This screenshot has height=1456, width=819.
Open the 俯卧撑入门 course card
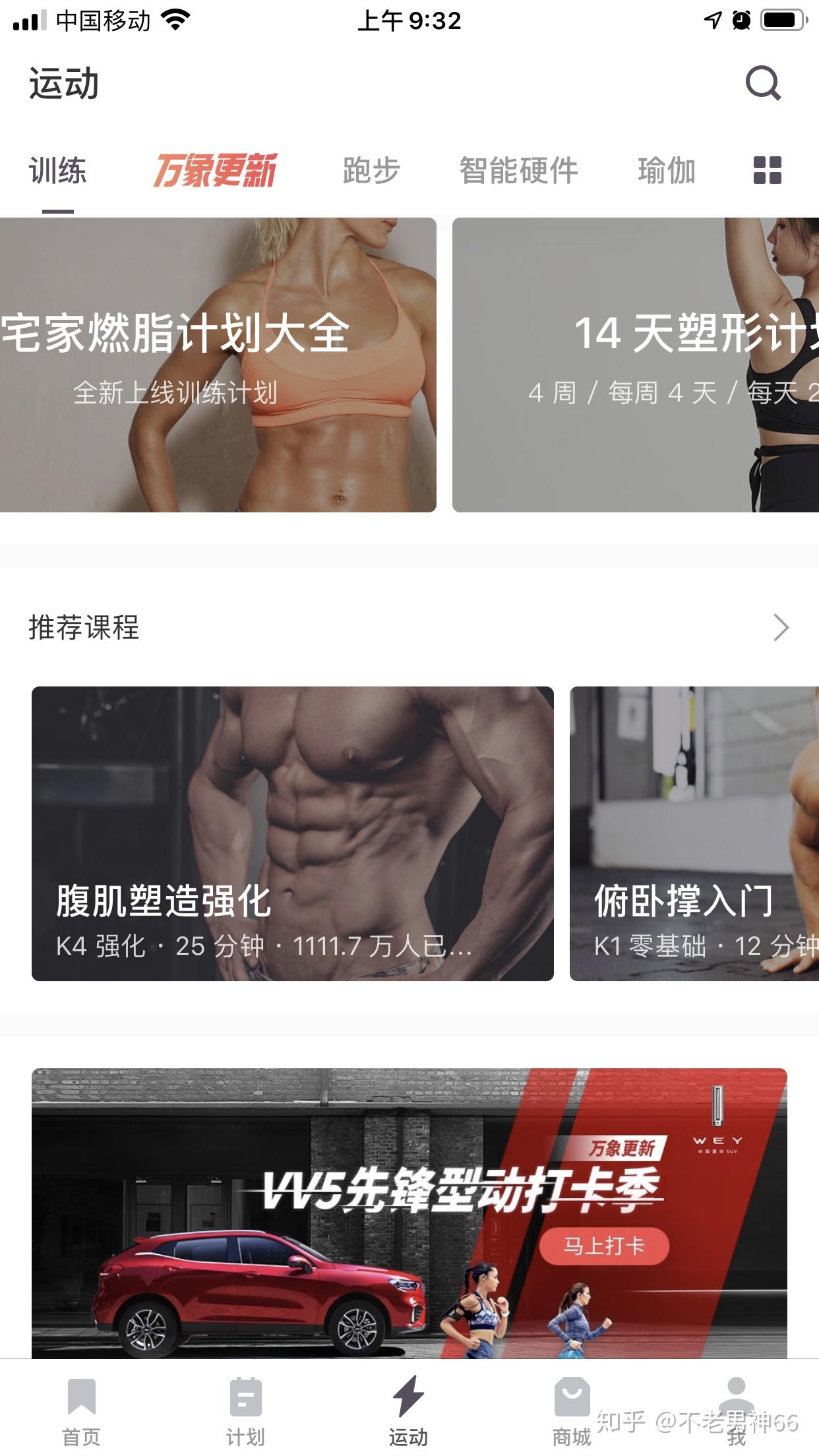pyautogui.click(x=694, y=834)
